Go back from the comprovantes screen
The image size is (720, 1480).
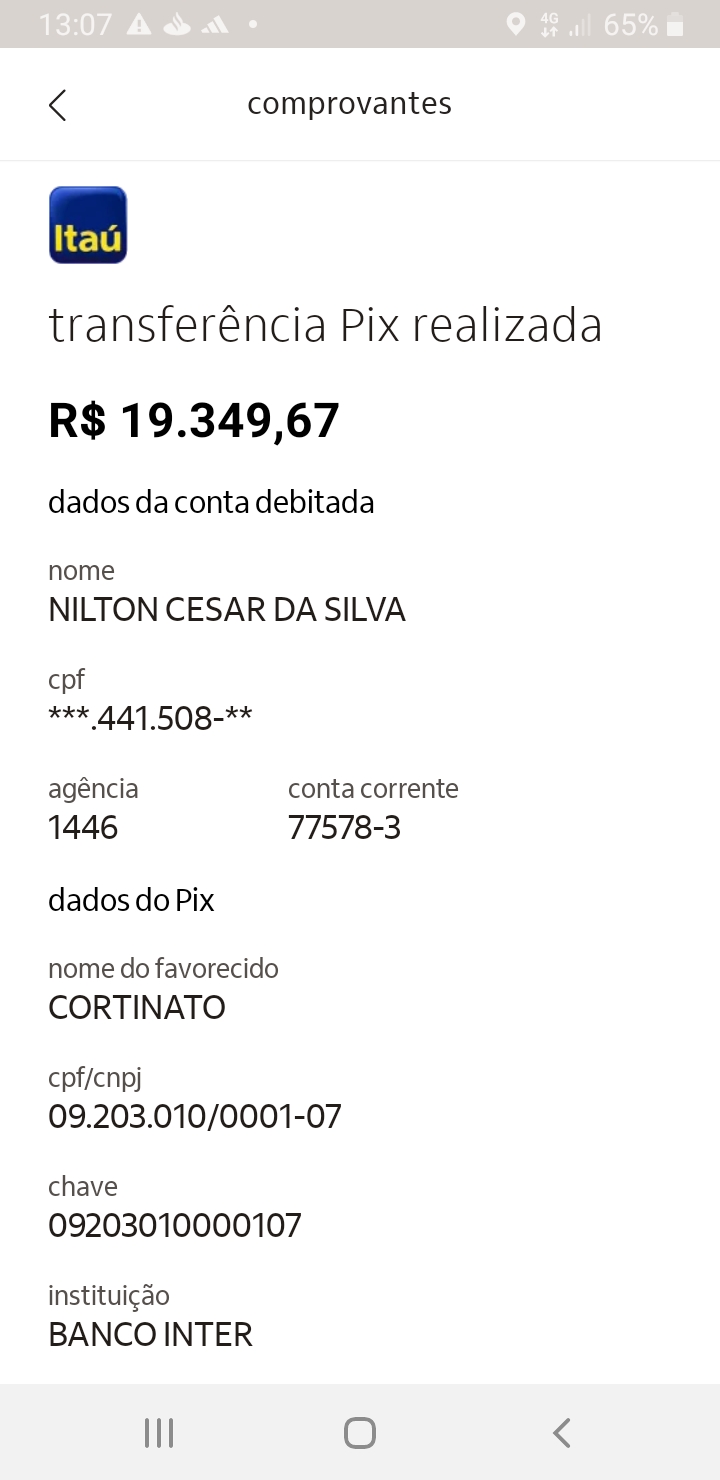point(58,105)
